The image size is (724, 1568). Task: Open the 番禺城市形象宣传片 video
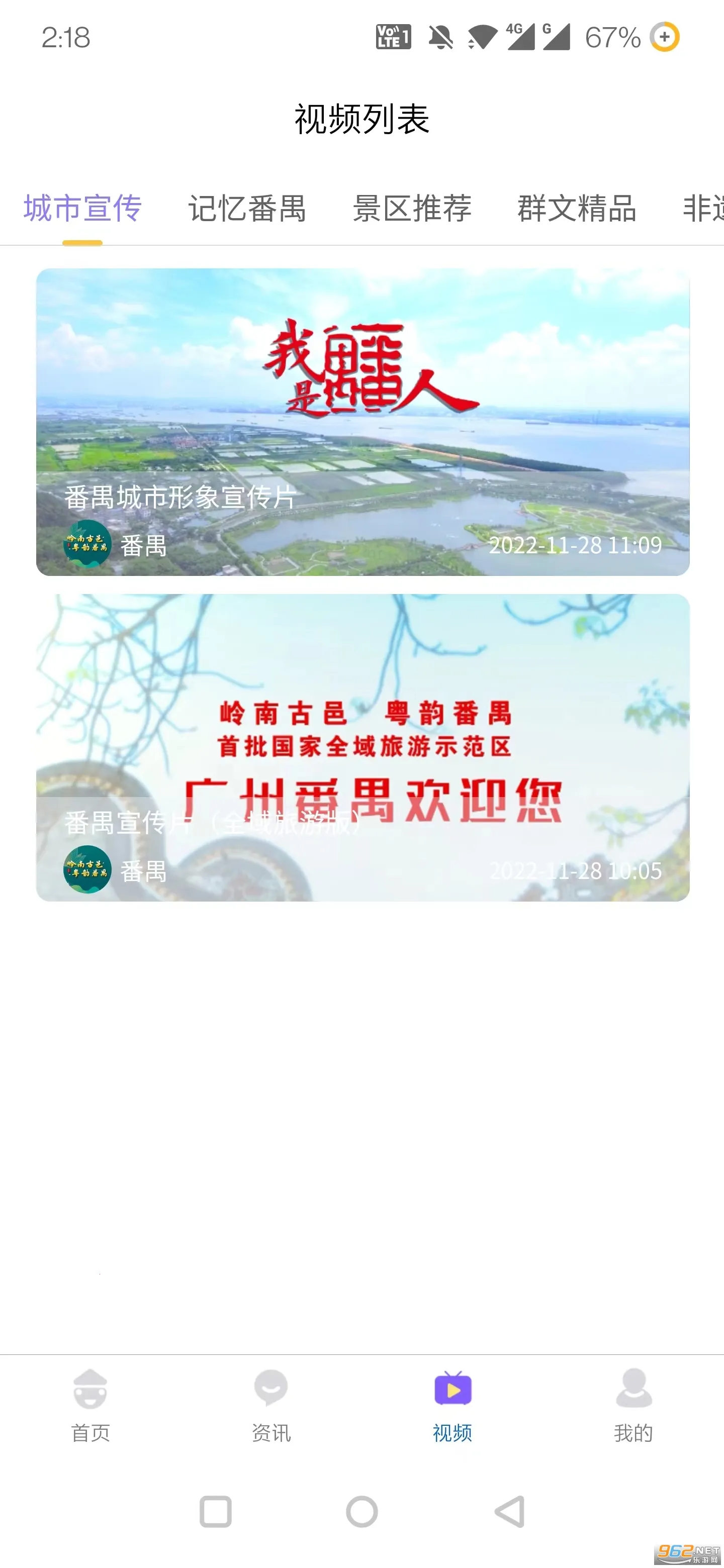coord(363,421)
